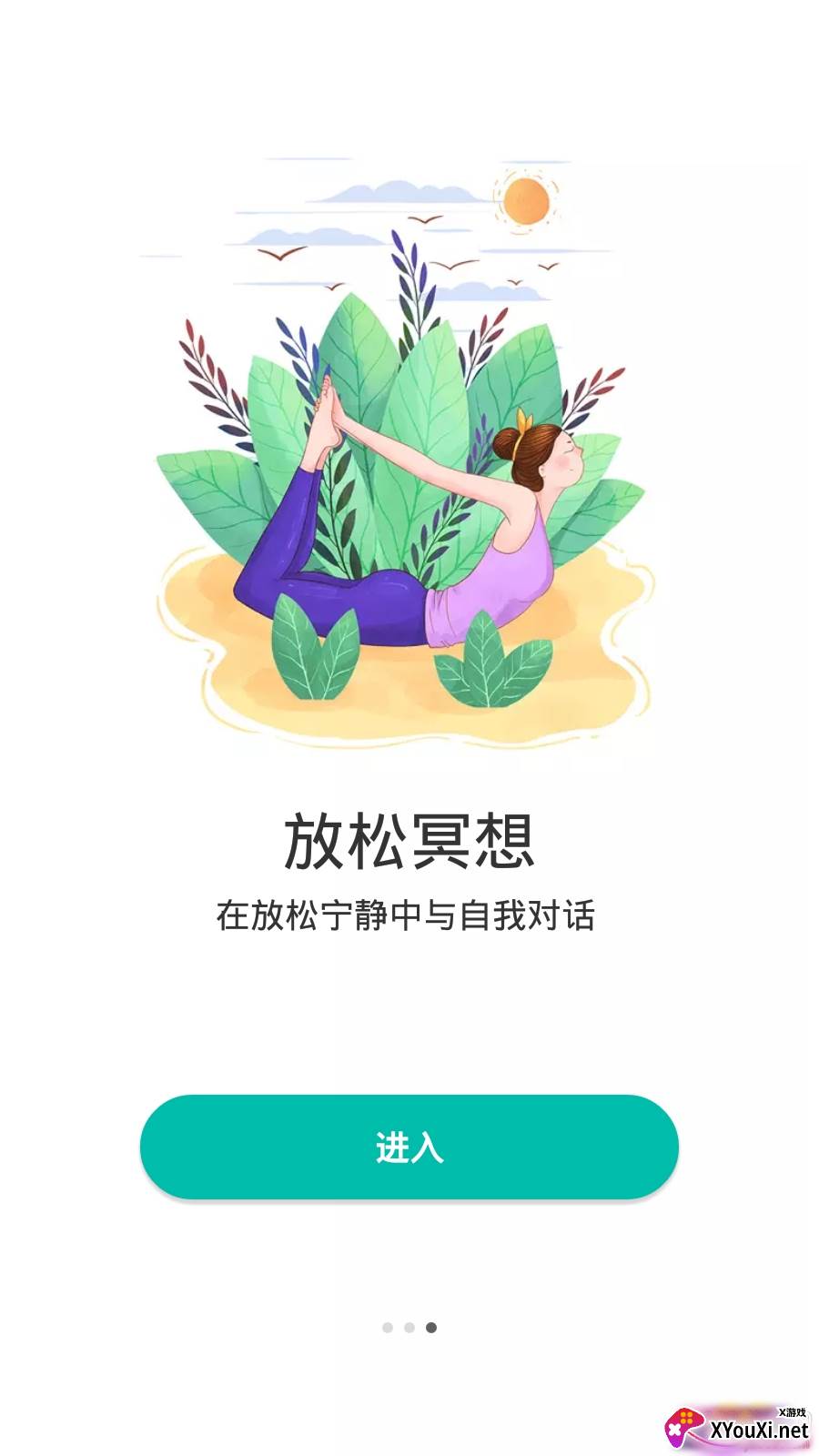The image size is (819, 1456).
Task: Tap the page indicator dots
Action: (409, 1328)
